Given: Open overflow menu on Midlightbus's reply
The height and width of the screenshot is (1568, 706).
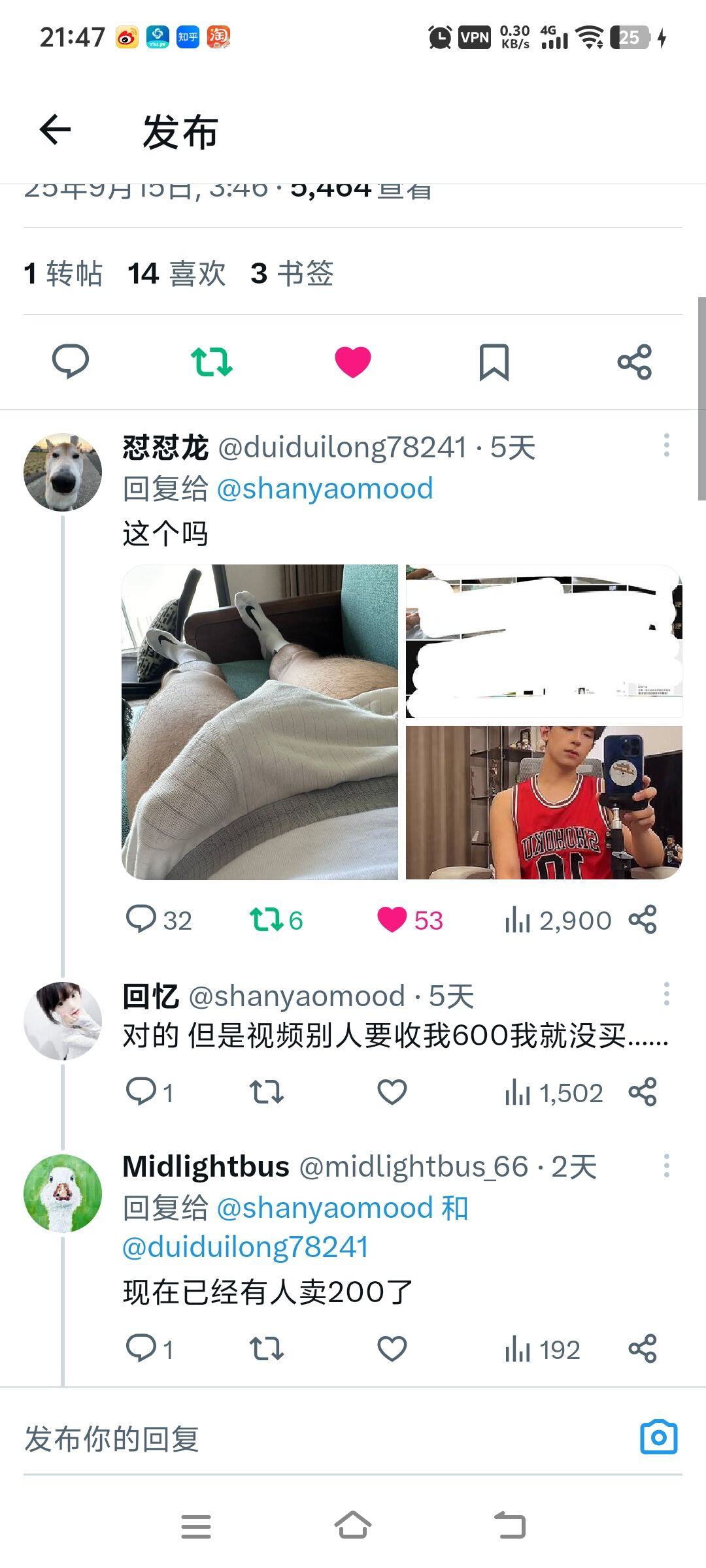Looking at the screenshot, I should point(666,1166).
